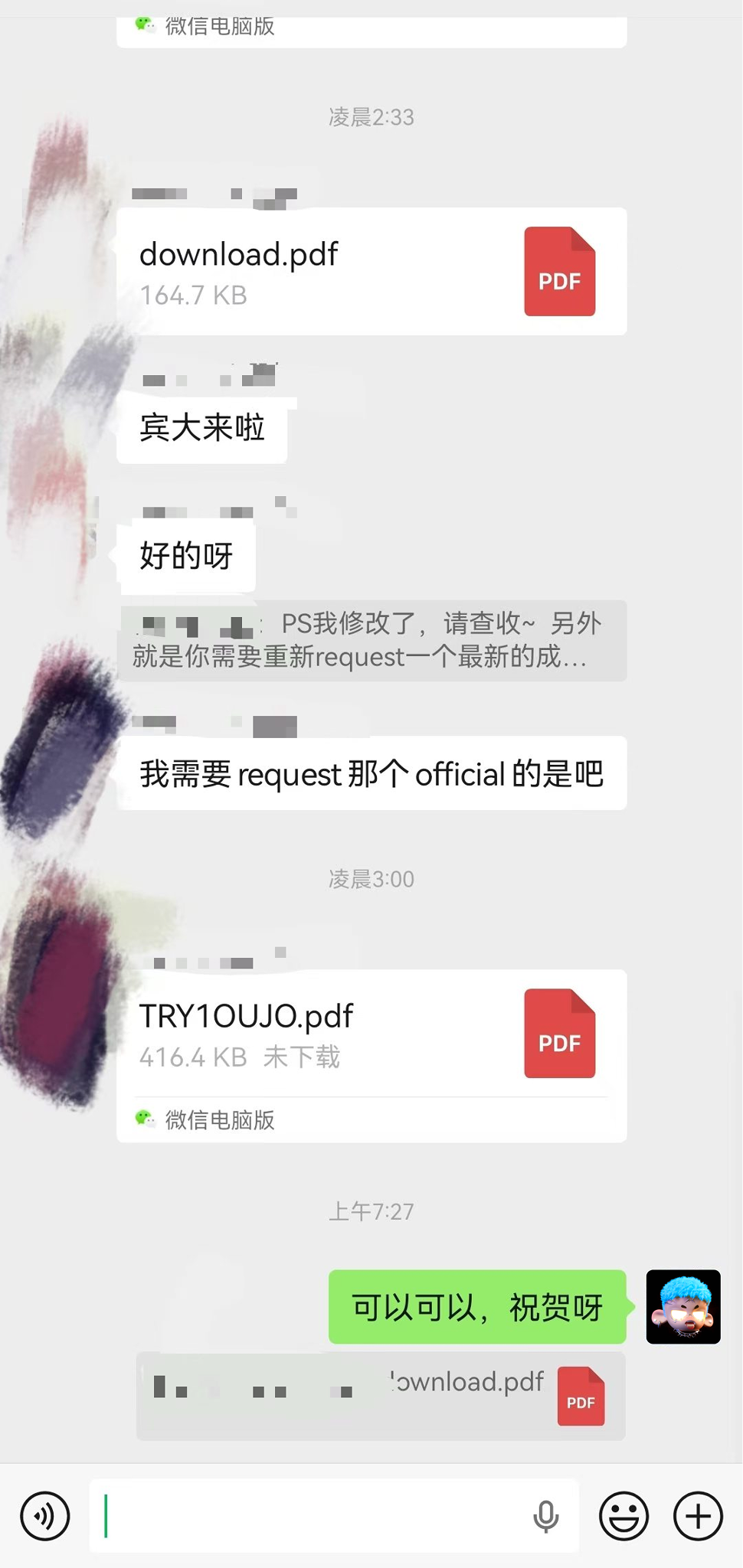Open the red PDF icon on TRY1OUJO.pdf
743x1568 pixels.
(x=559, y=1034)
